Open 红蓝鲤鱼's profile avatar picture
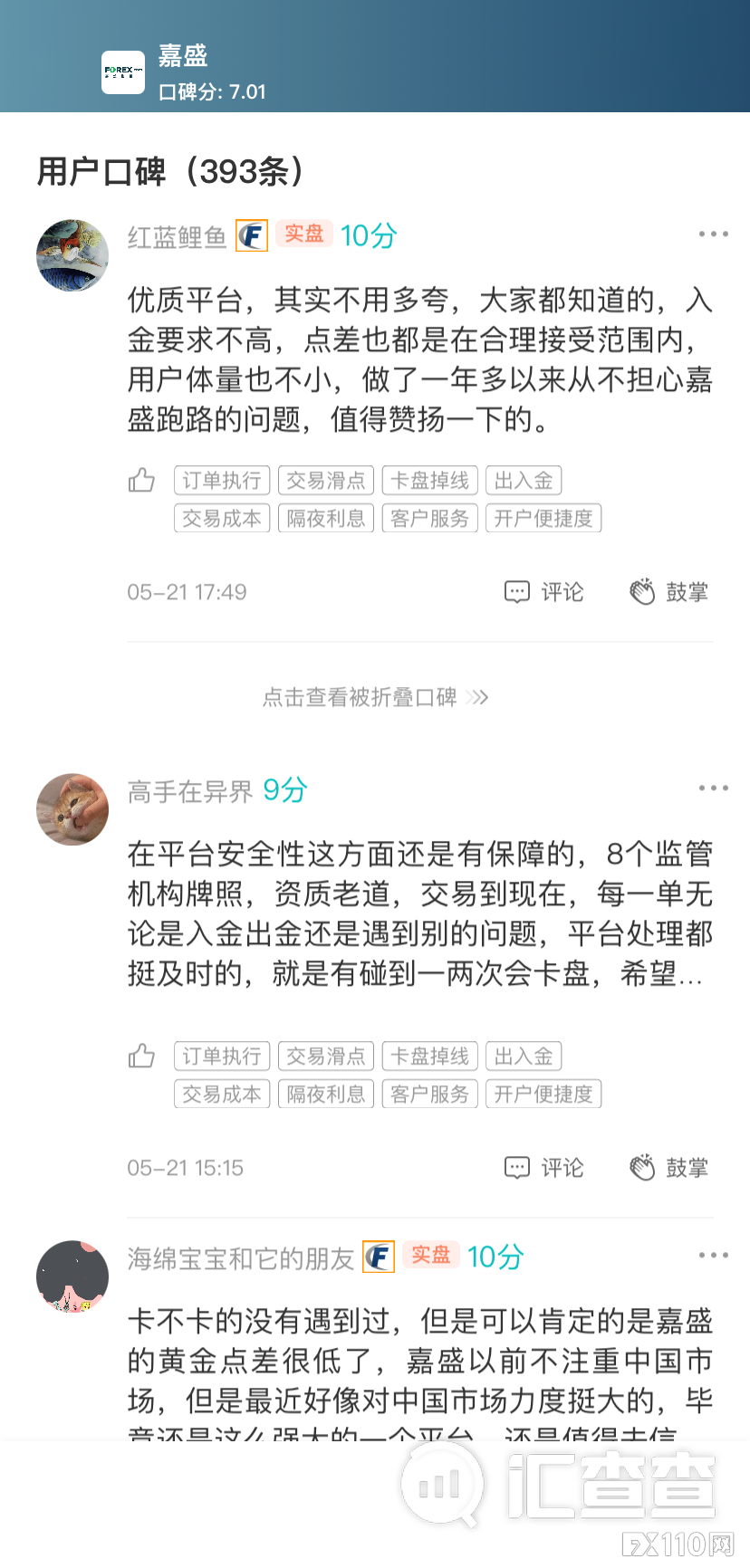Image resolution: width=750 pixels, height=1568 pixels. point(72,254)
